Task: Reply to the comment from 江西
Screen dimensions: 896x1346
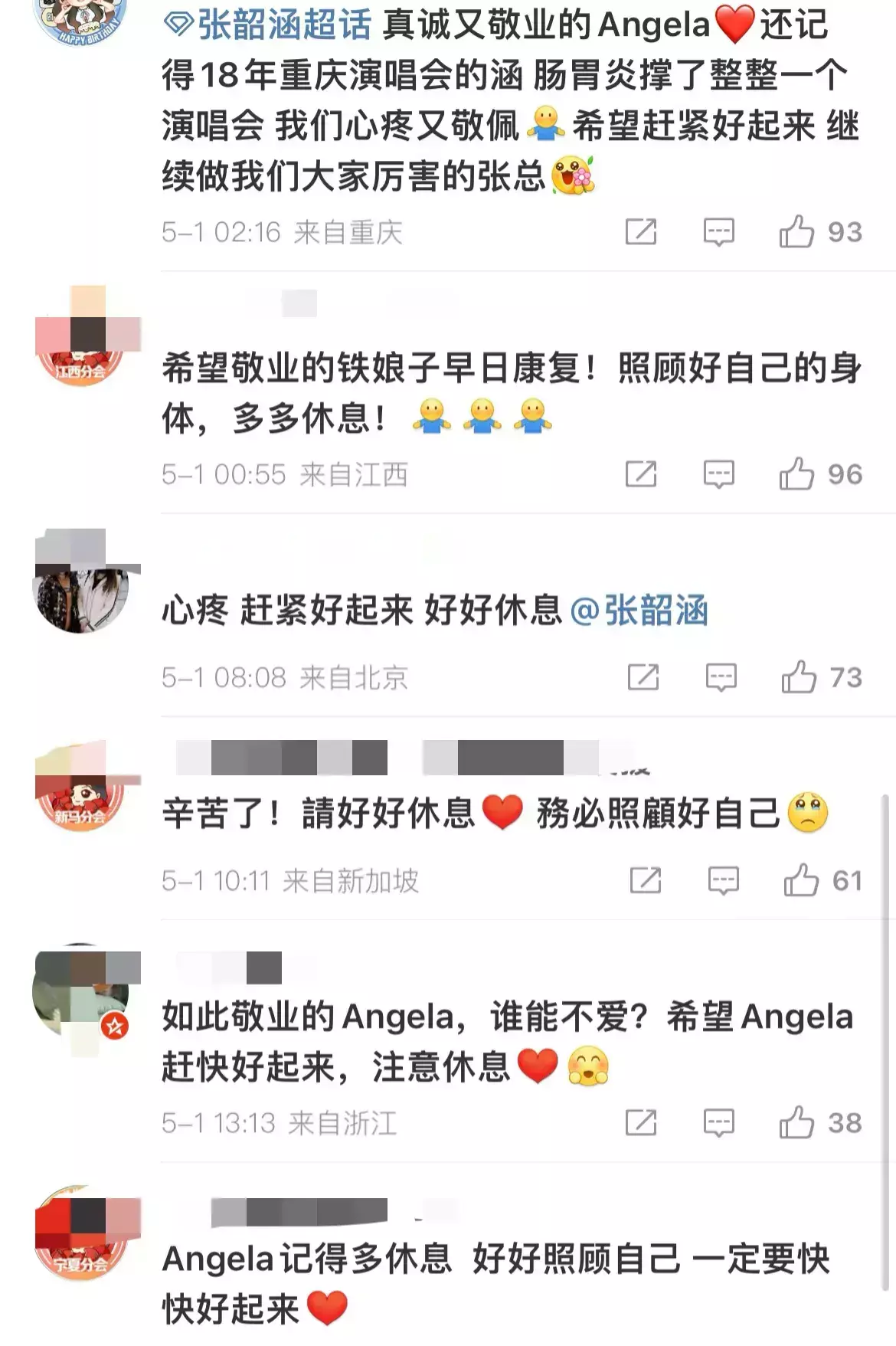Action: tap(718, 474)
